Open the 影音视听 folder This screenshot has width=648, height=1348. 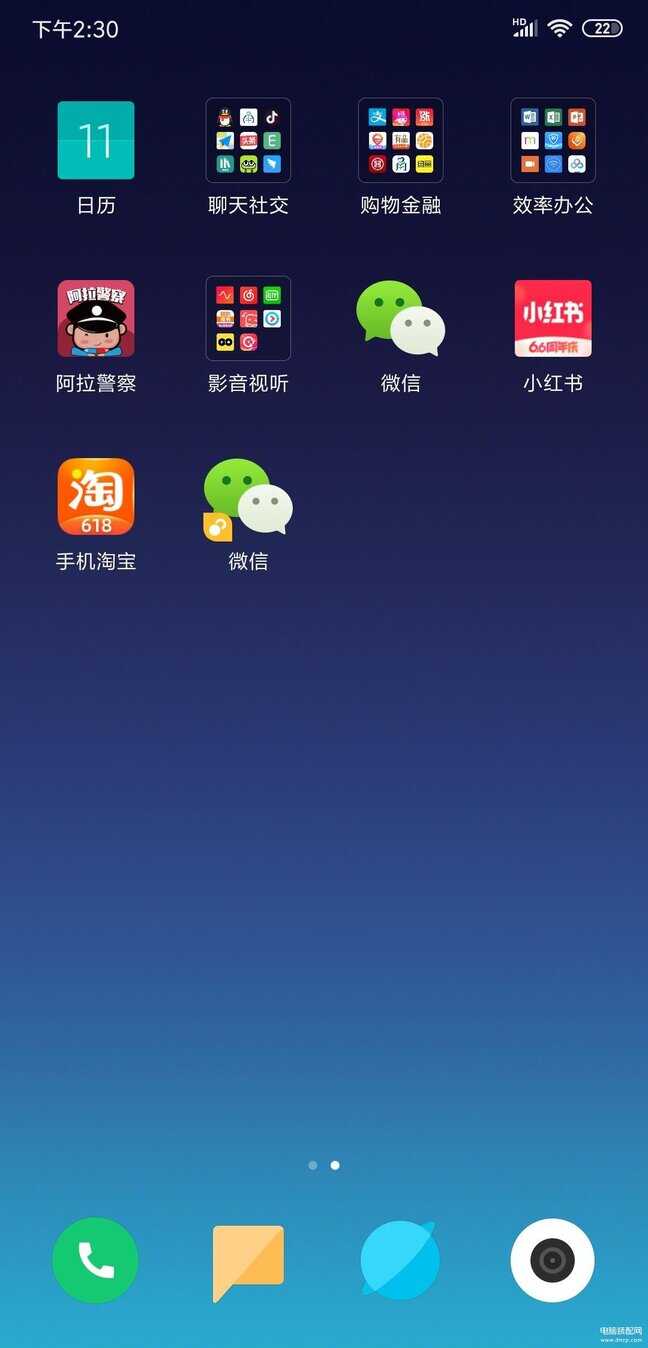point(248,319)
